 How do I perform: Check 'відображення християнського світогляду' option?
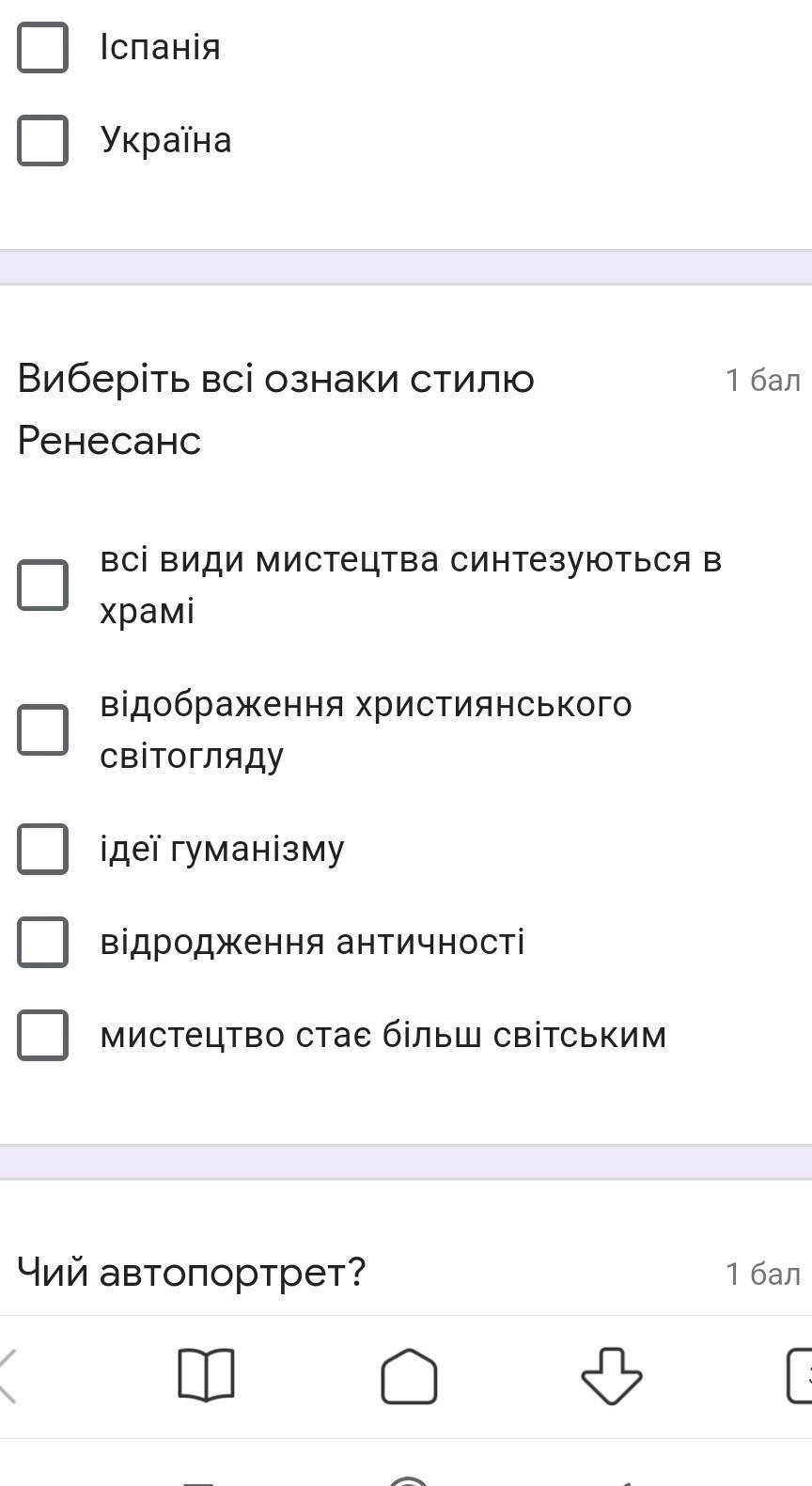pyautogui.click(x=42, y=729)
